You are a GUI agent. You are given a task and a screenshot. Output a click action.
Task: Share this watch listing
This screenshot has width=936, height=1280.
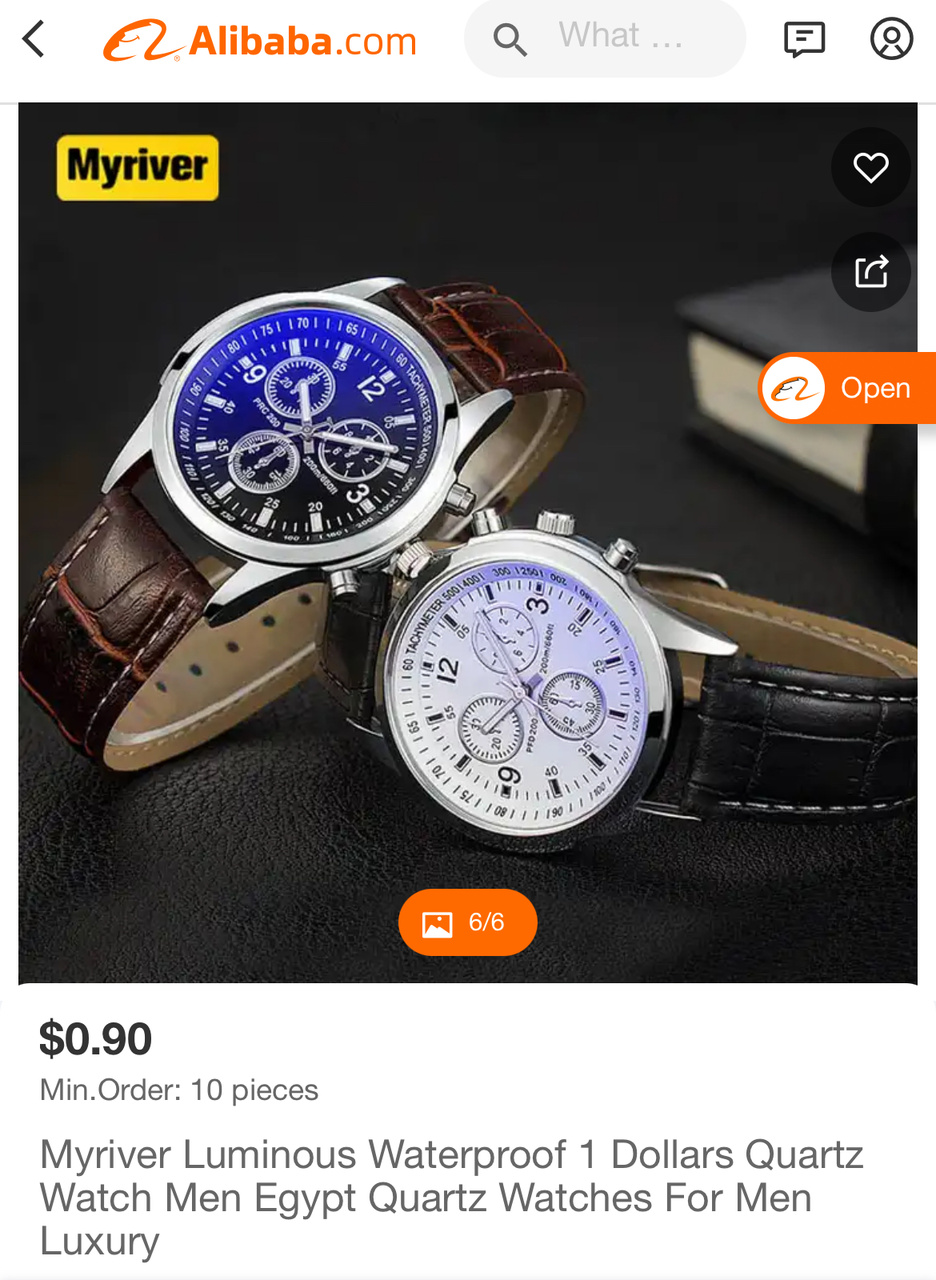coord(870,272)
